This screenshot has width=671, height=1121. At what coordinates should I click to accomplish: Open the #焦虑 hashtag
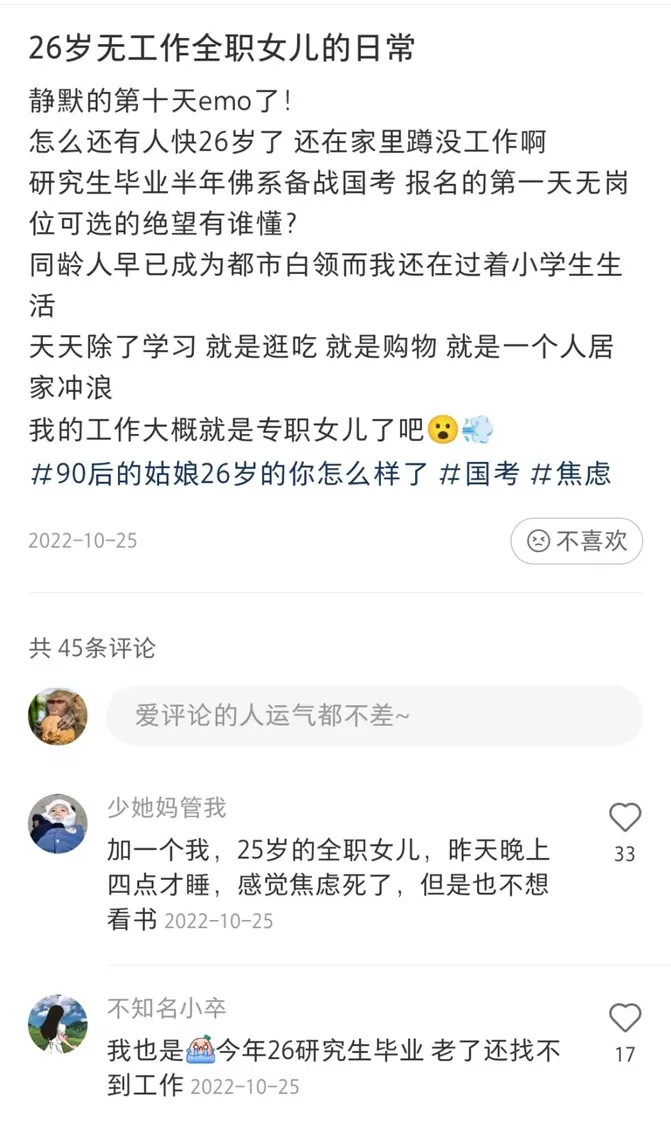pos(570,474)
